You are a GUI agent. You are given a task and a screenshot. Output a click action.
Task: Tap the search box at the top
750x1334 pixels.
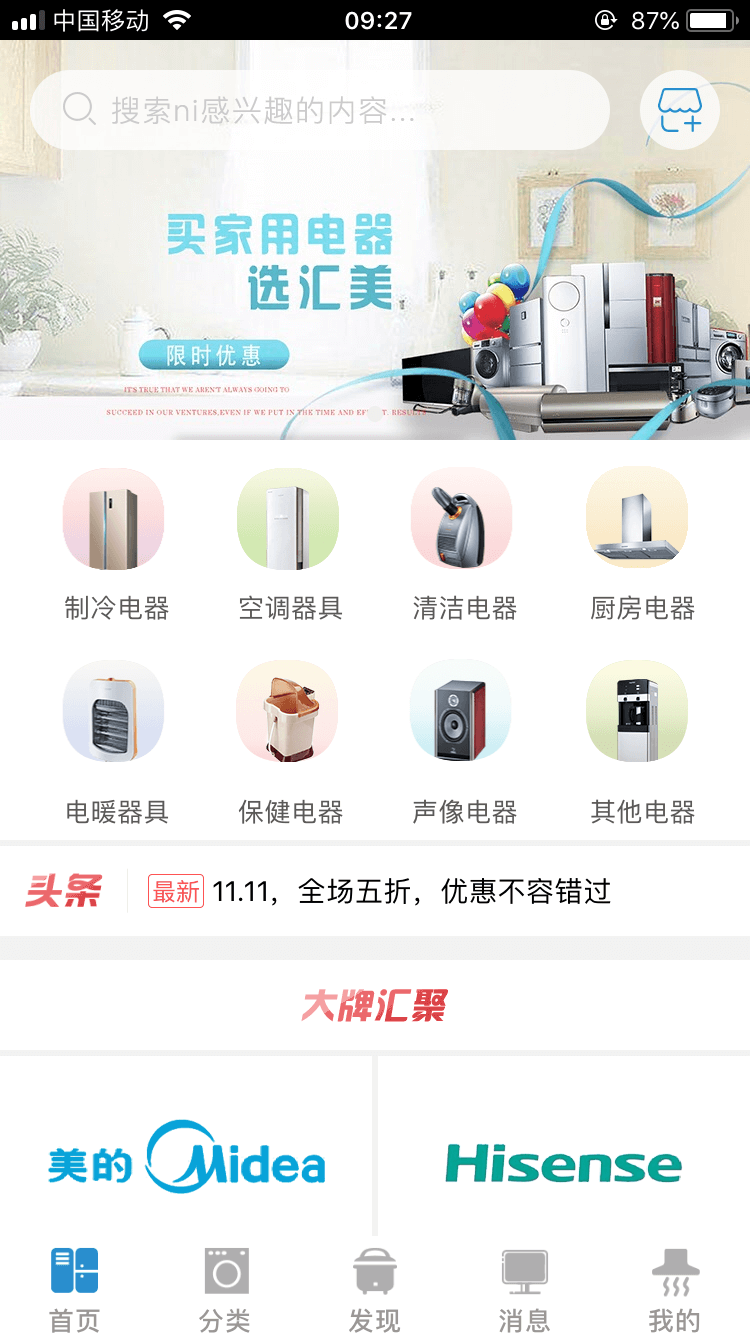pos(320,110)
